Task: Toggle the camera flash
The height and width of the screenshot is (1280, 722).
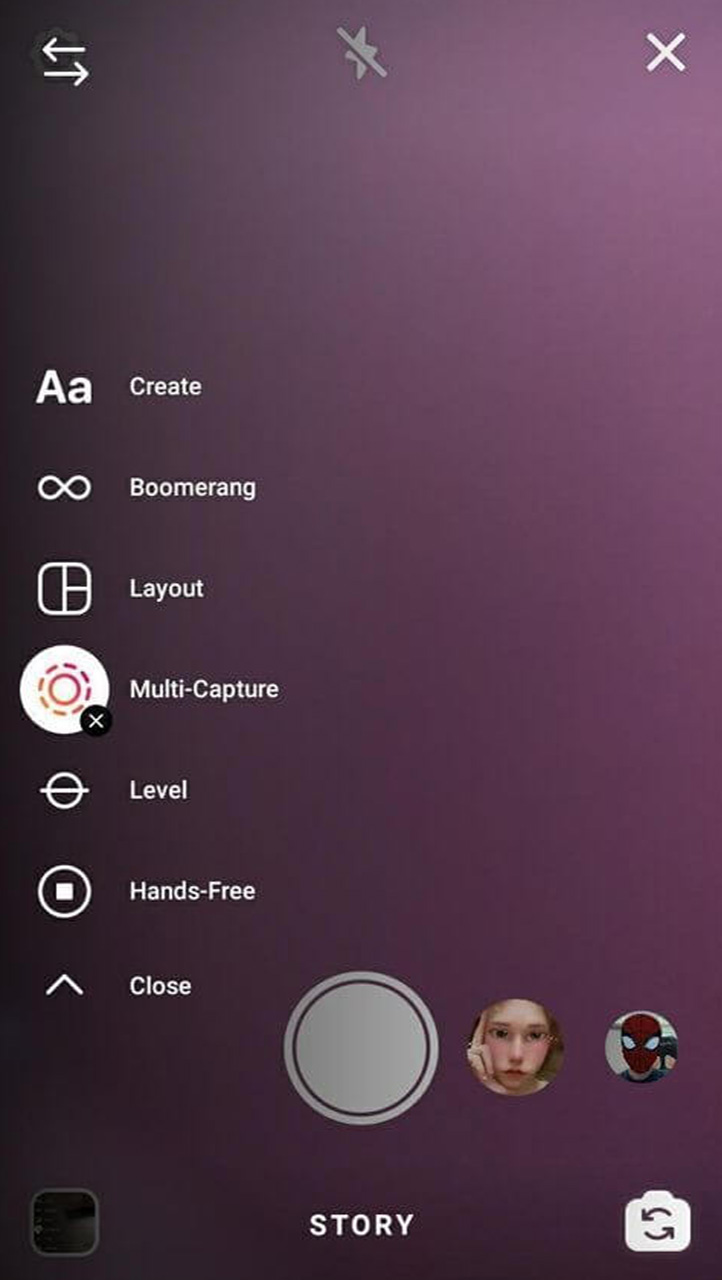Action: (x=361, y=54)
